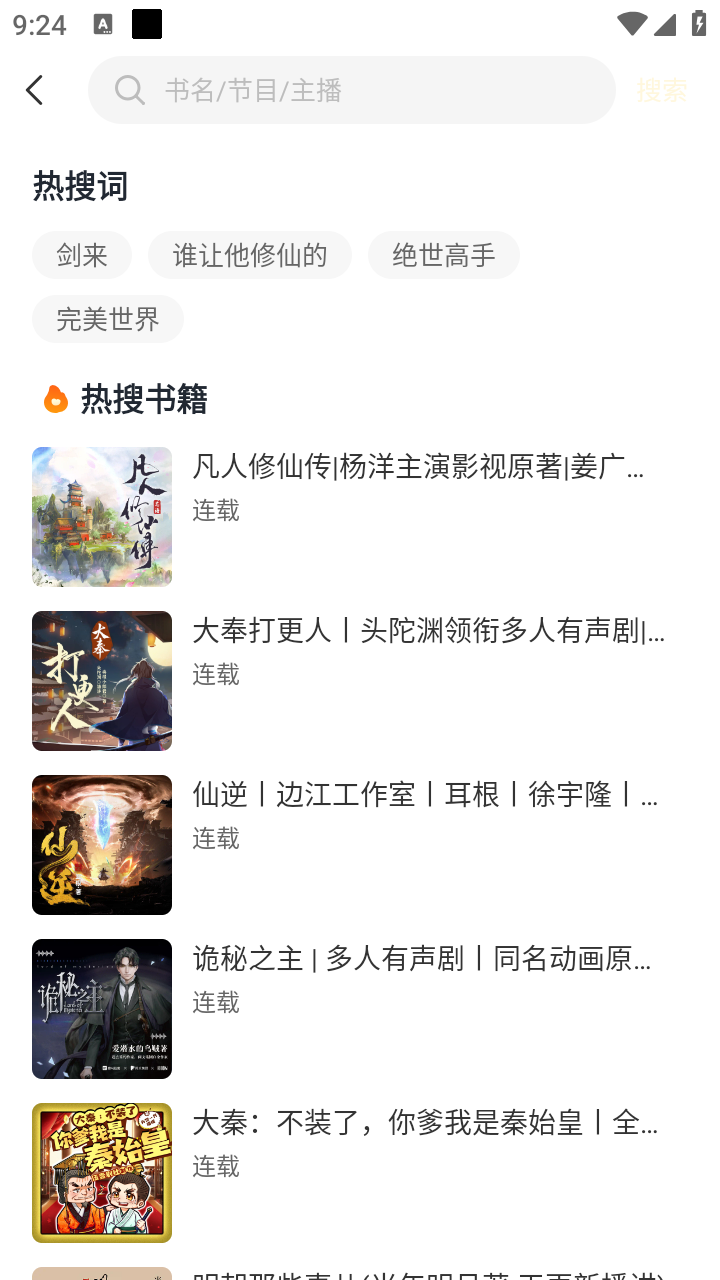Click the 书名/节目/主播 search input field
720x1280 pixels.
click(300, 90)
